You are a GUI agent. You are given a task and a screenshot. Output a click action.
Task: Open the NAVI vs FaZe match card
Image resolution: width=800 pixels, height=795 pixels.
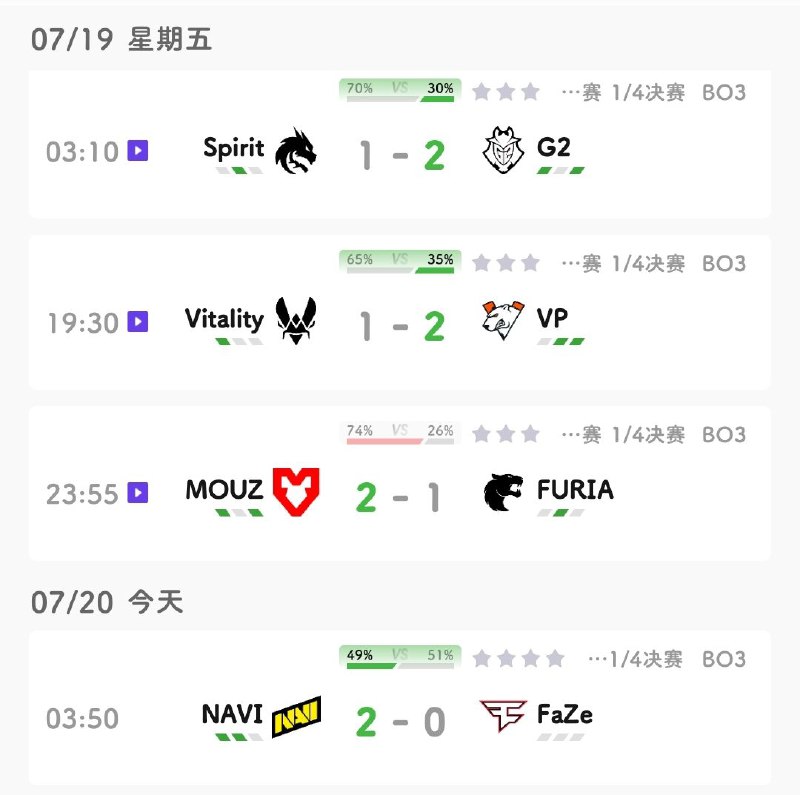click(400, 718)
